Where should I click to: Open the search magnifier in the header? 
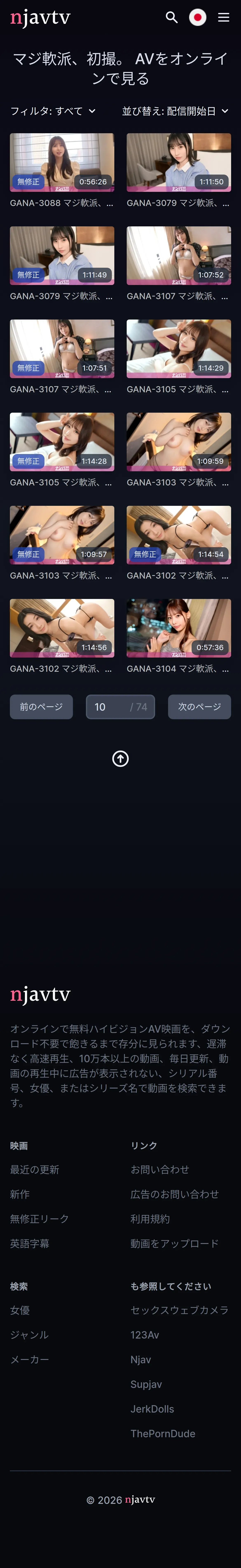click(172, 17)
